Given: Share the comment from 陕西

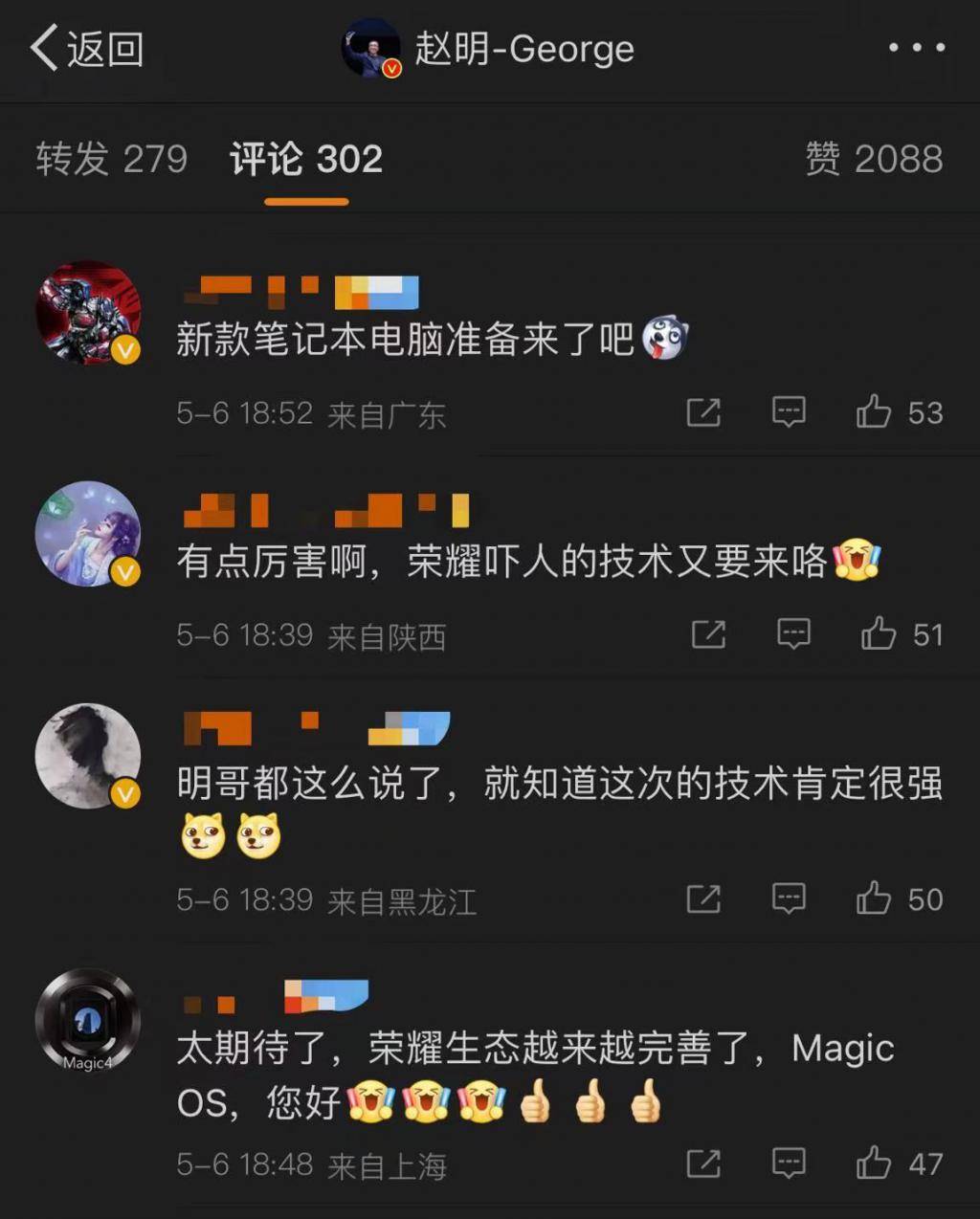Looking at the screenshot, I should tap(708, 634).
